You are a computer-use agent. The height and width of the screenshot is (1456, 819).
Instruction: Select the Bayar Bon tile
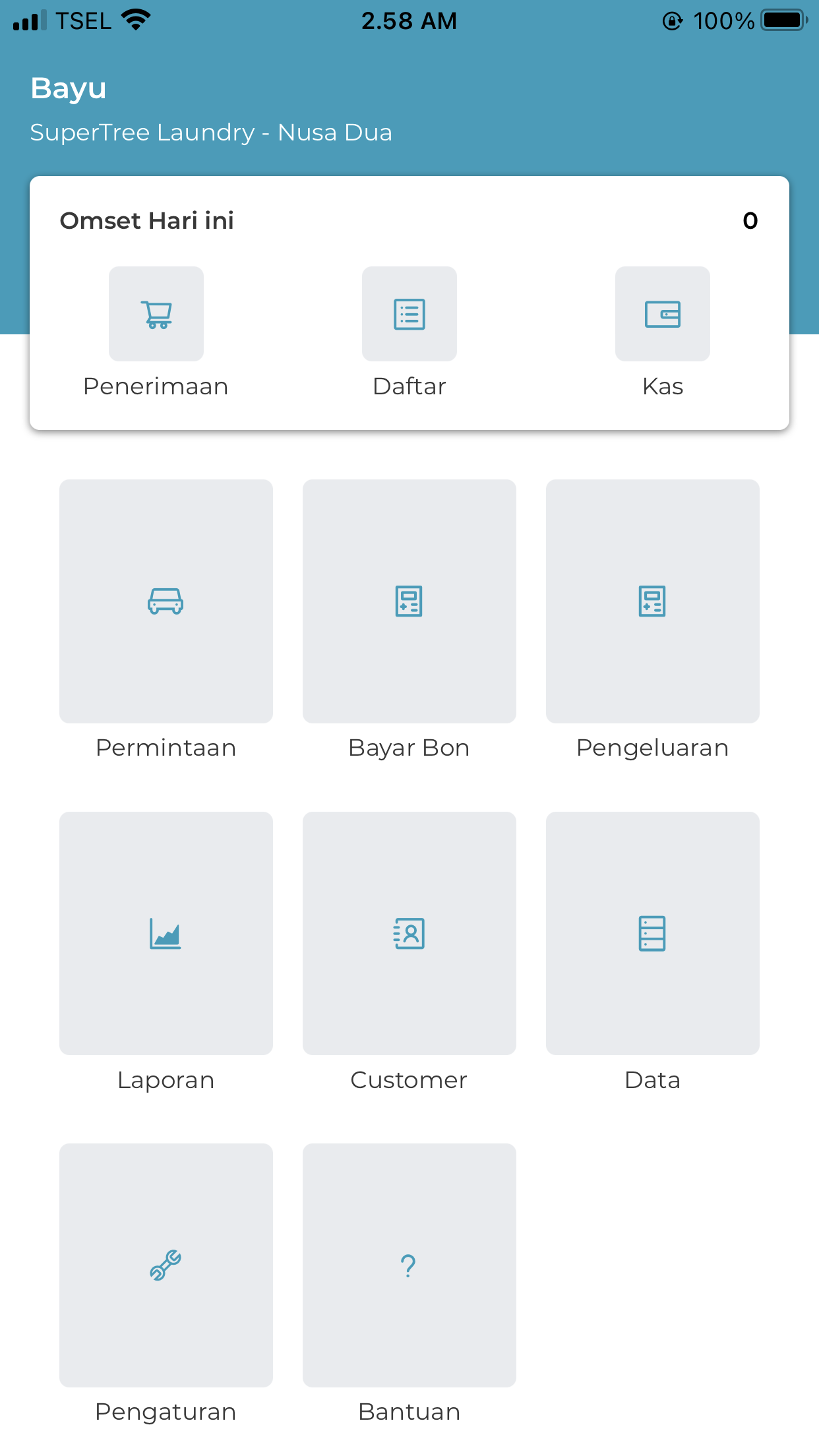[409, 601]
